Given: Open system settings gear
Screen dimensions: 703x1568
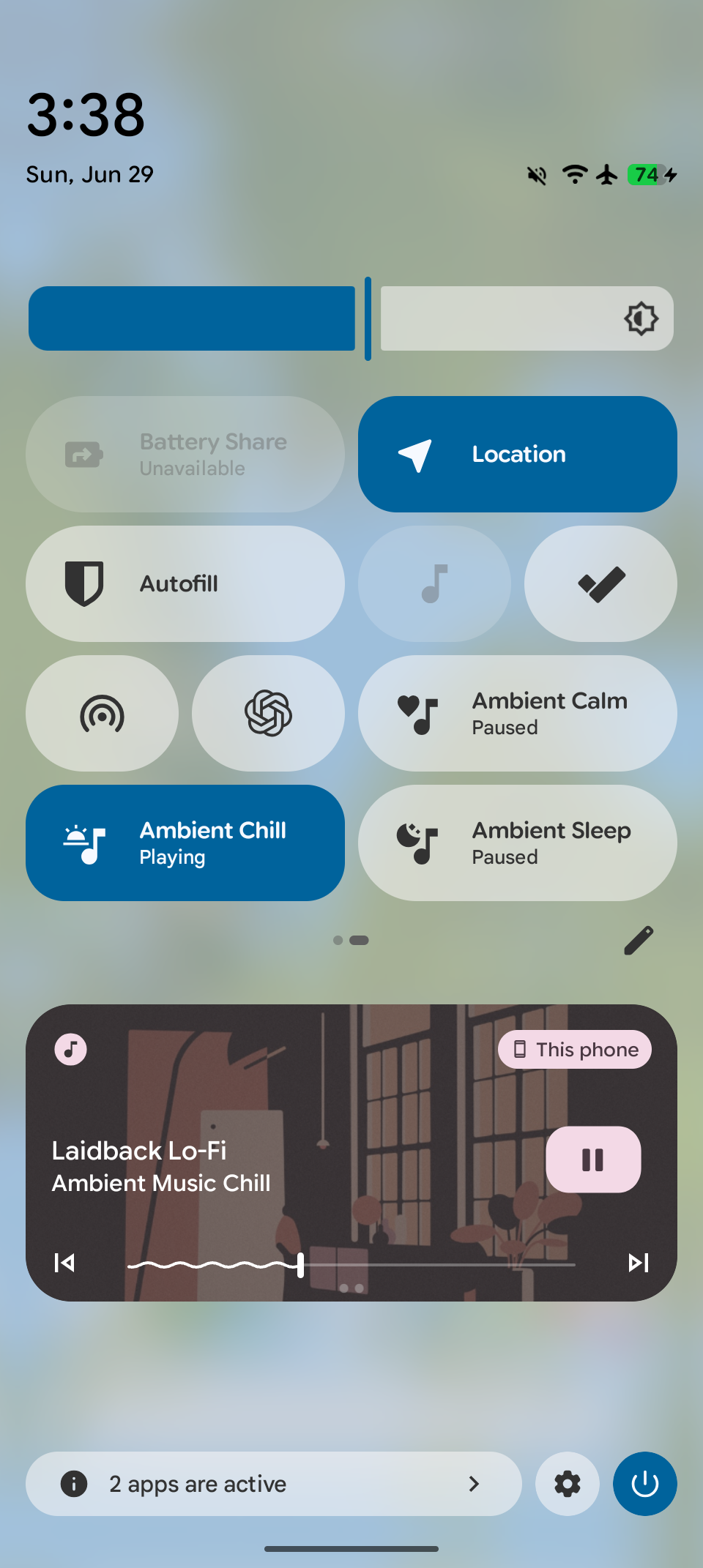Looking at the screenshot, I should coord(568,1484).
